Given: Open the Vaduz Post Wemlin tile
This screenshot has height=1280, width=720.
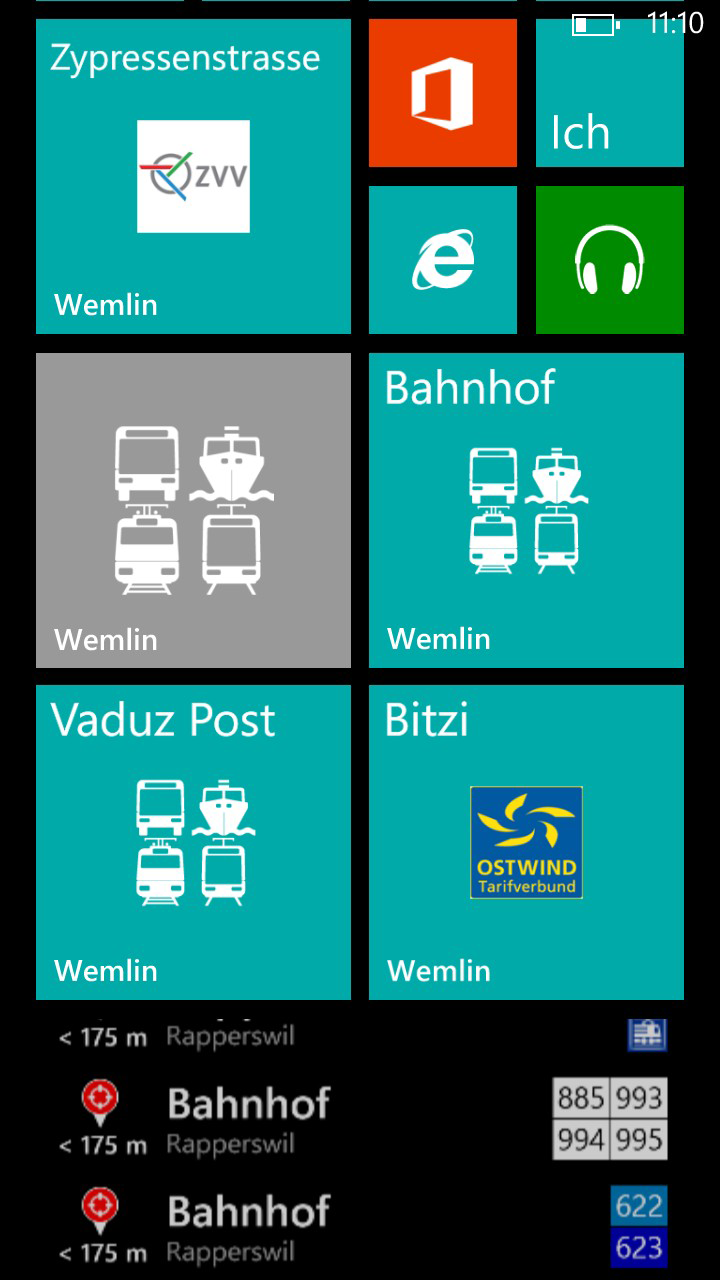Looking at the screenshot, I should pos(193,842).
